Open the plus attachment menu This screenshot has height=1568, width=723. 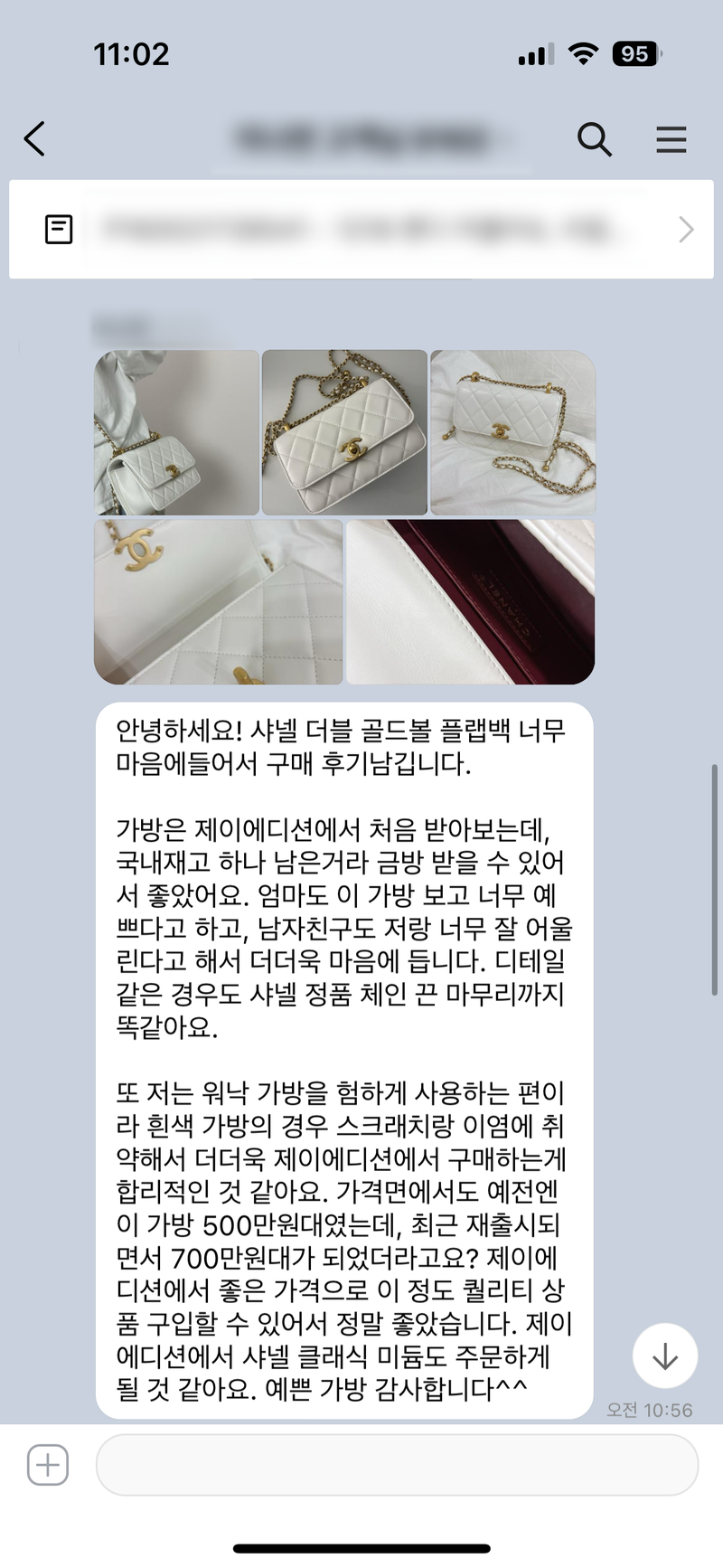click(48, 1464)
